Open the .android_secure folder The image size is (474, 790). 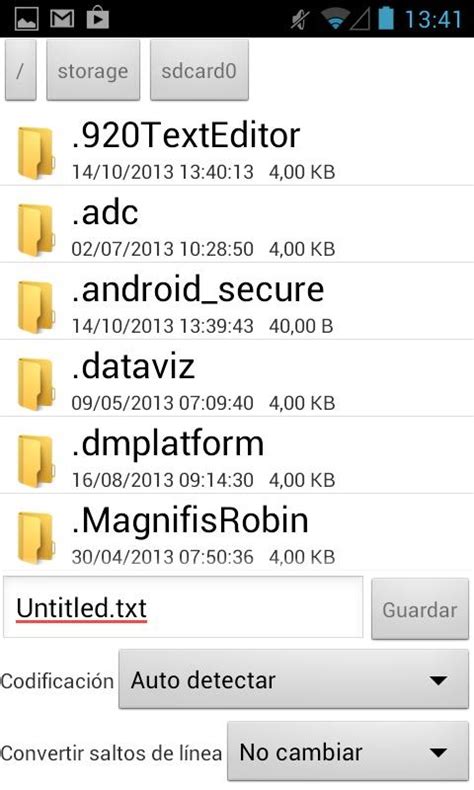coord(237,301)
